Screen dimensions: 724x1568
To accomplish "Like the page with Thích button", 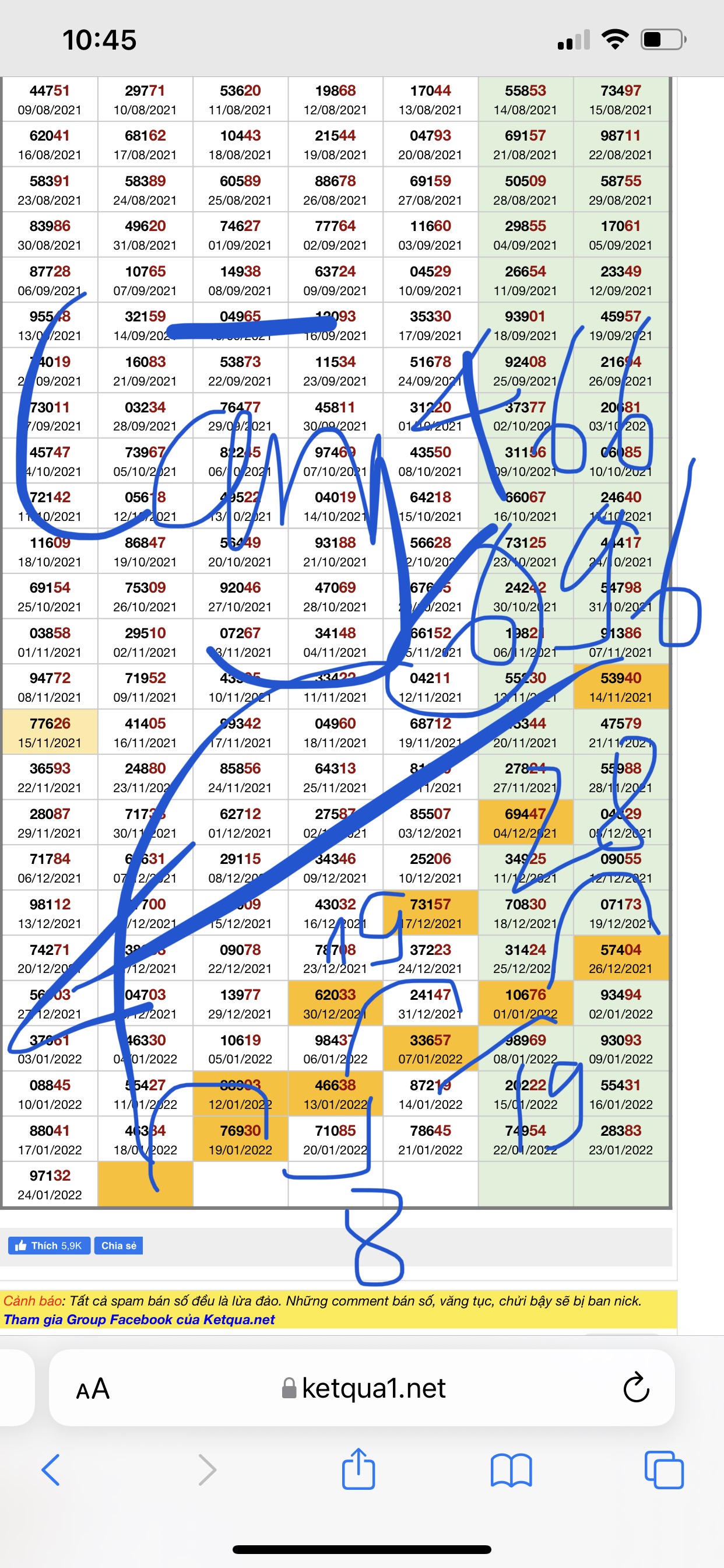I will (50, 1245).
